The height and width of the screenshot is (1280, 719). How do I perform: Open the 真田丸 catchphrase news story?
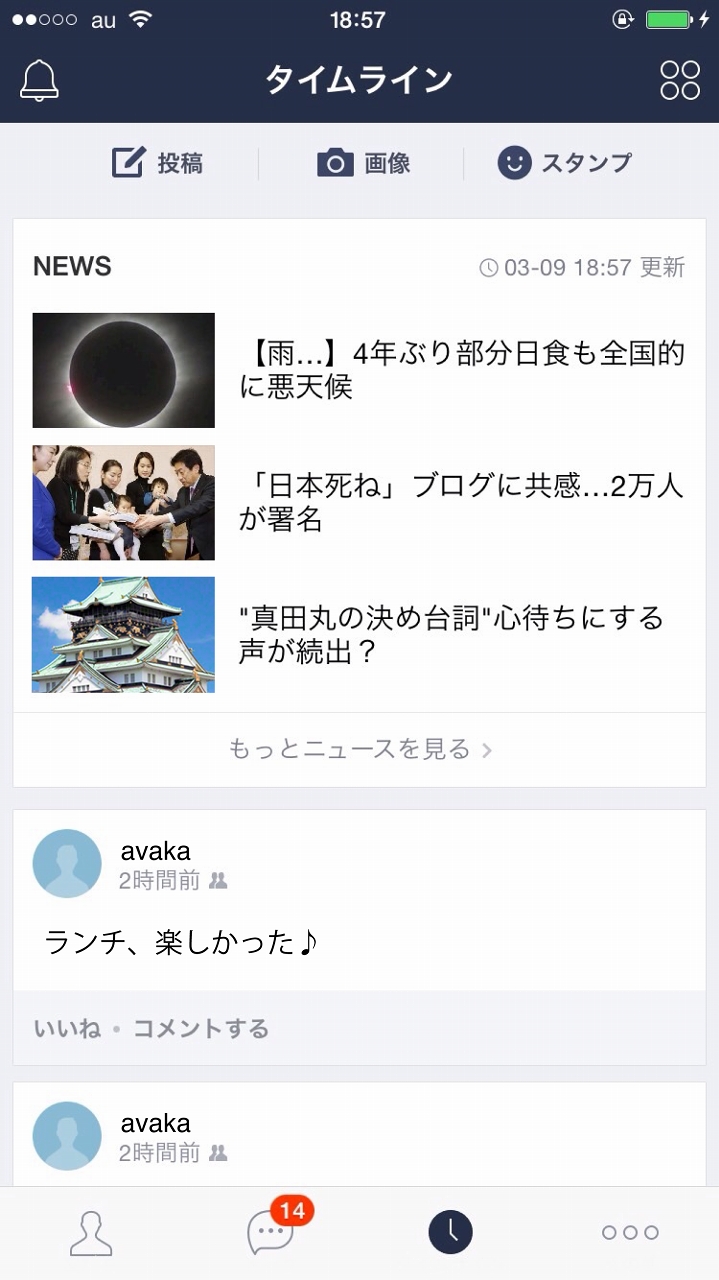coord(450,634)
